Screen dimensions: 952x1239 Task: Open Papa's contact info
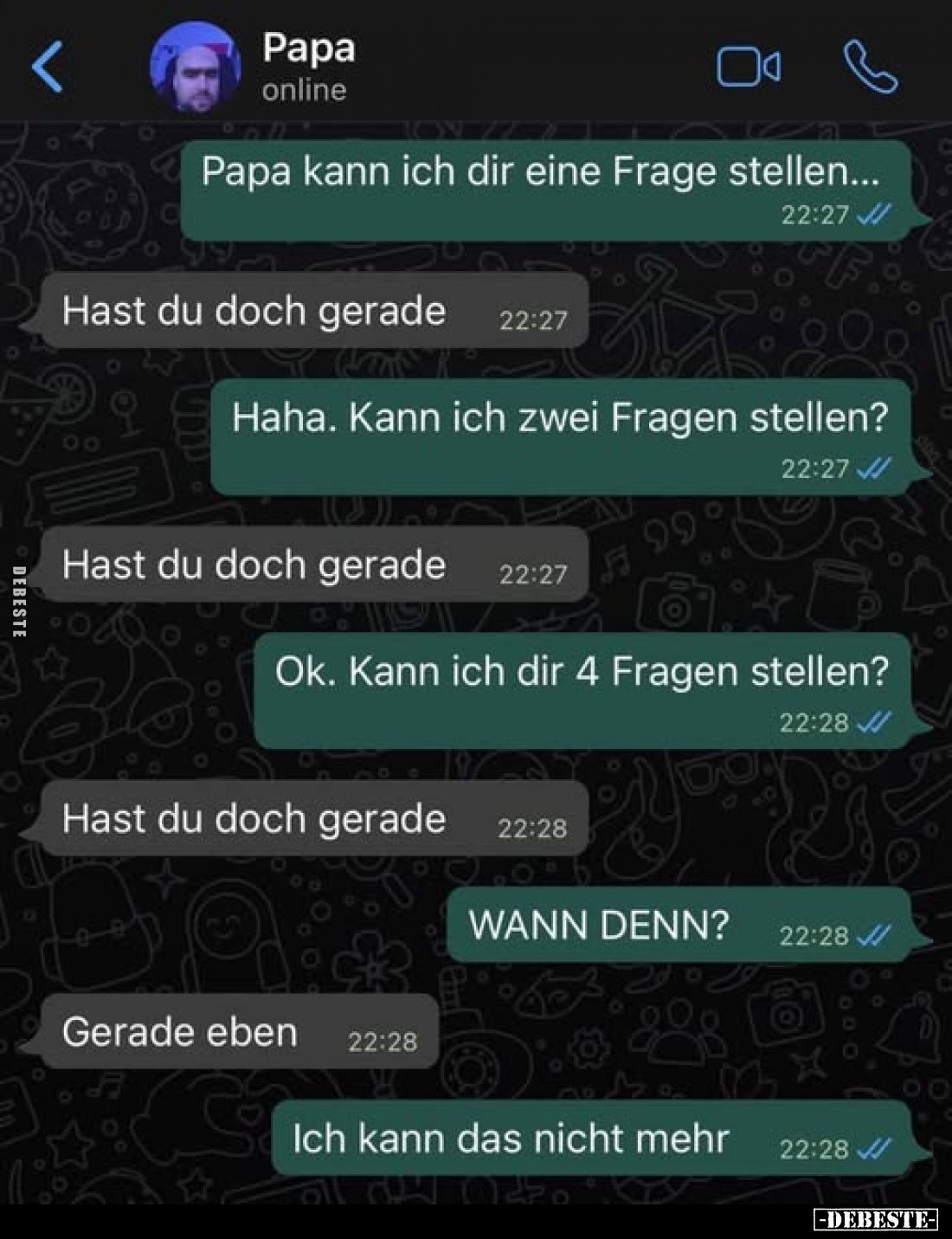[x=308, y=66]
